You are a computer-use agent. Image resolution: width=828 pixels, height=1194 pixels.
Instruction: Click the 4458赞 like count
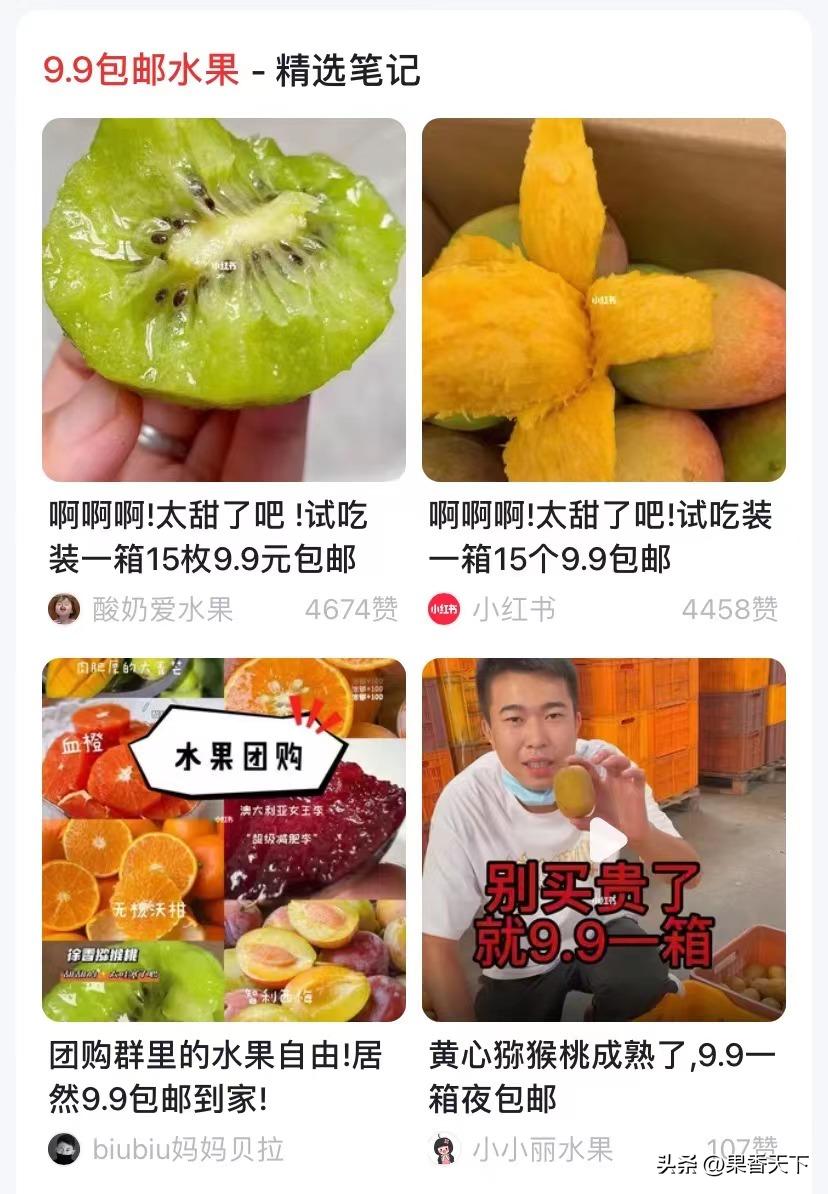(734, 608)
